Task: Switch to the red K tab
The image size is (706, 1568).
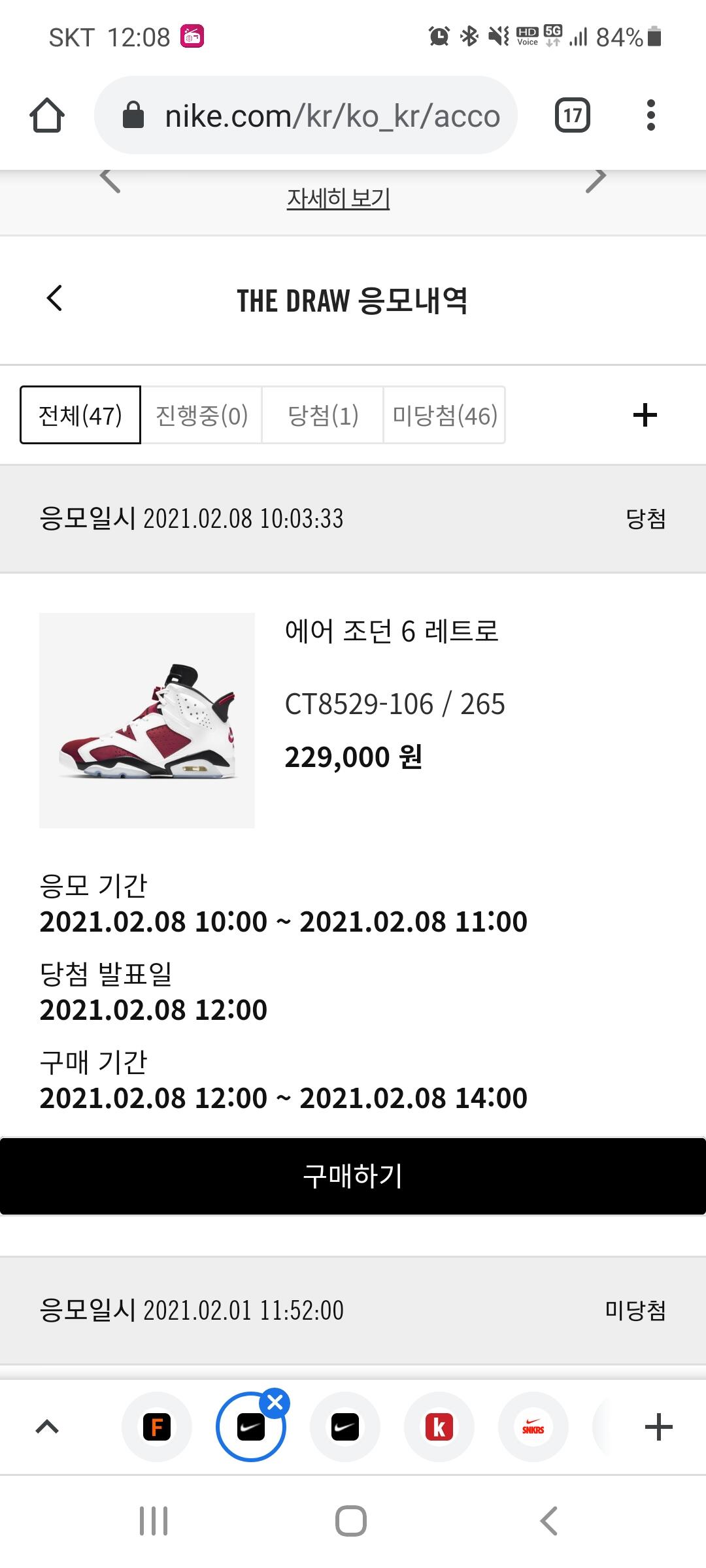Action: (439, 1427)
